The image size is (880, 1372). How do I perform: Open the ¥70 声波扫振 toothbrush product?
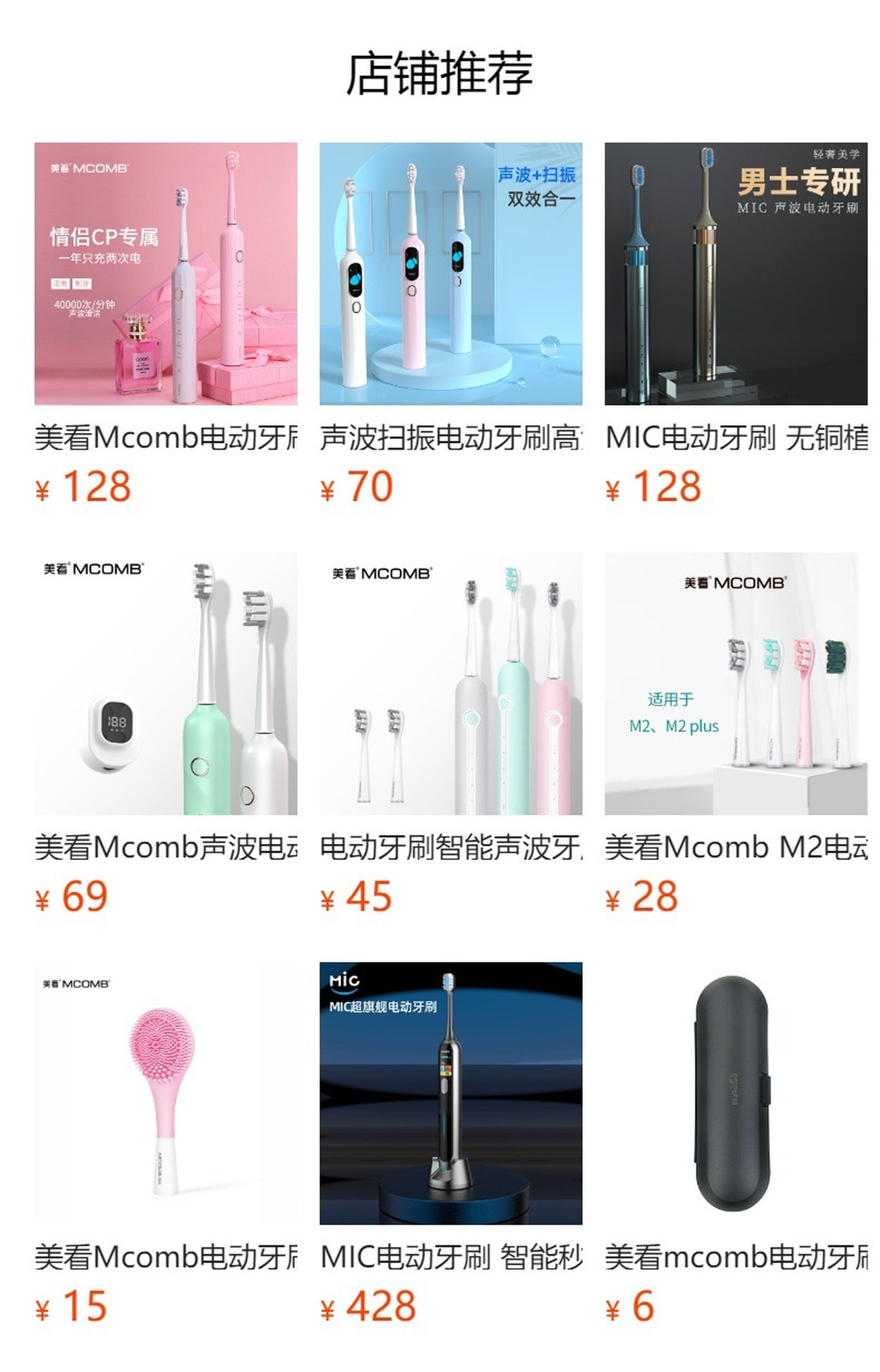pyautogui.click(x=450, y=274)
